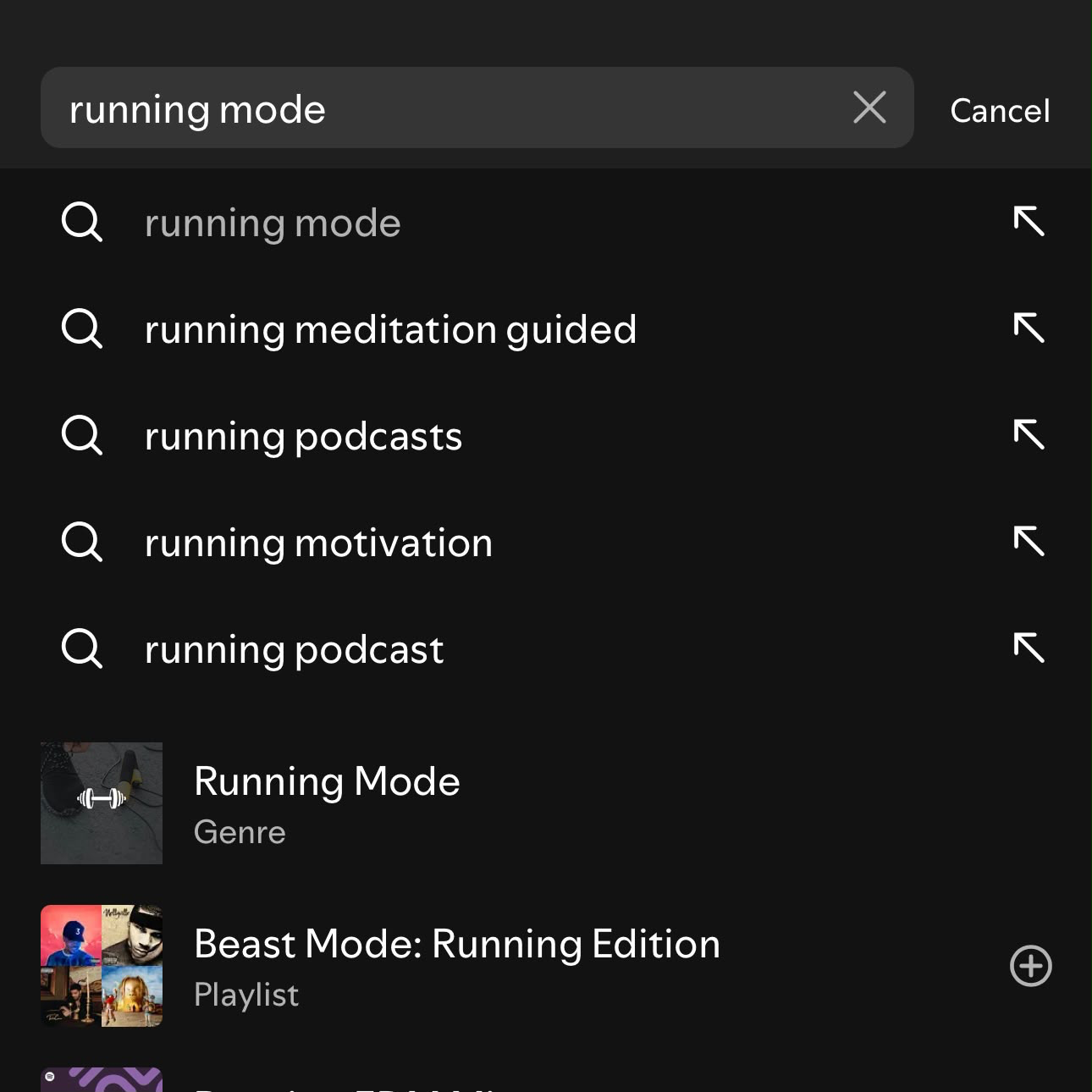The width and height of the screenshot is (1092, 1092).
Task: Tap the arrow next to "running mode" suggestion
Action: click(x=1029, y=221)
